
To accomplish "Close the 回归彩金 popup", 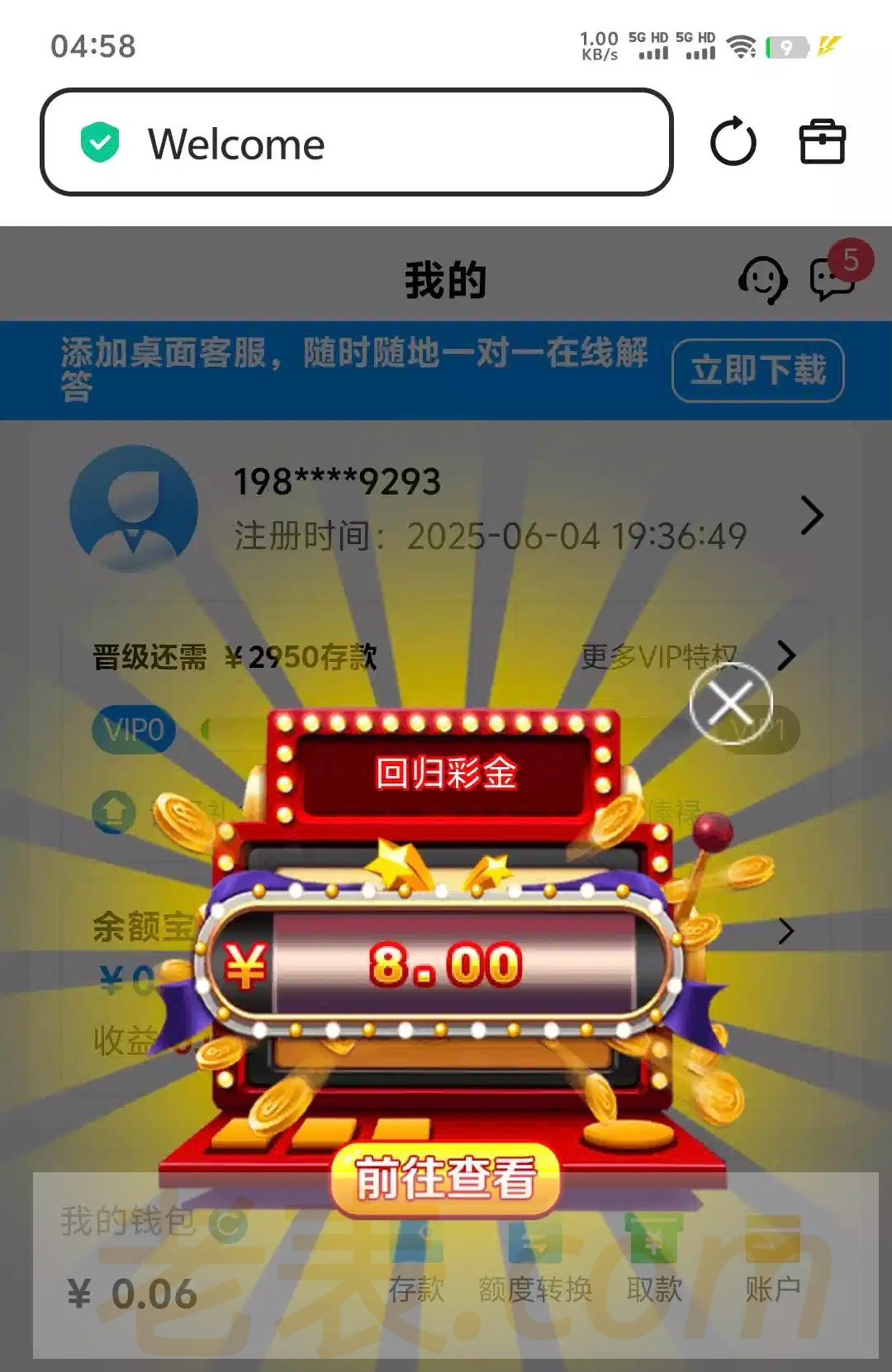I will coord(731,703).
